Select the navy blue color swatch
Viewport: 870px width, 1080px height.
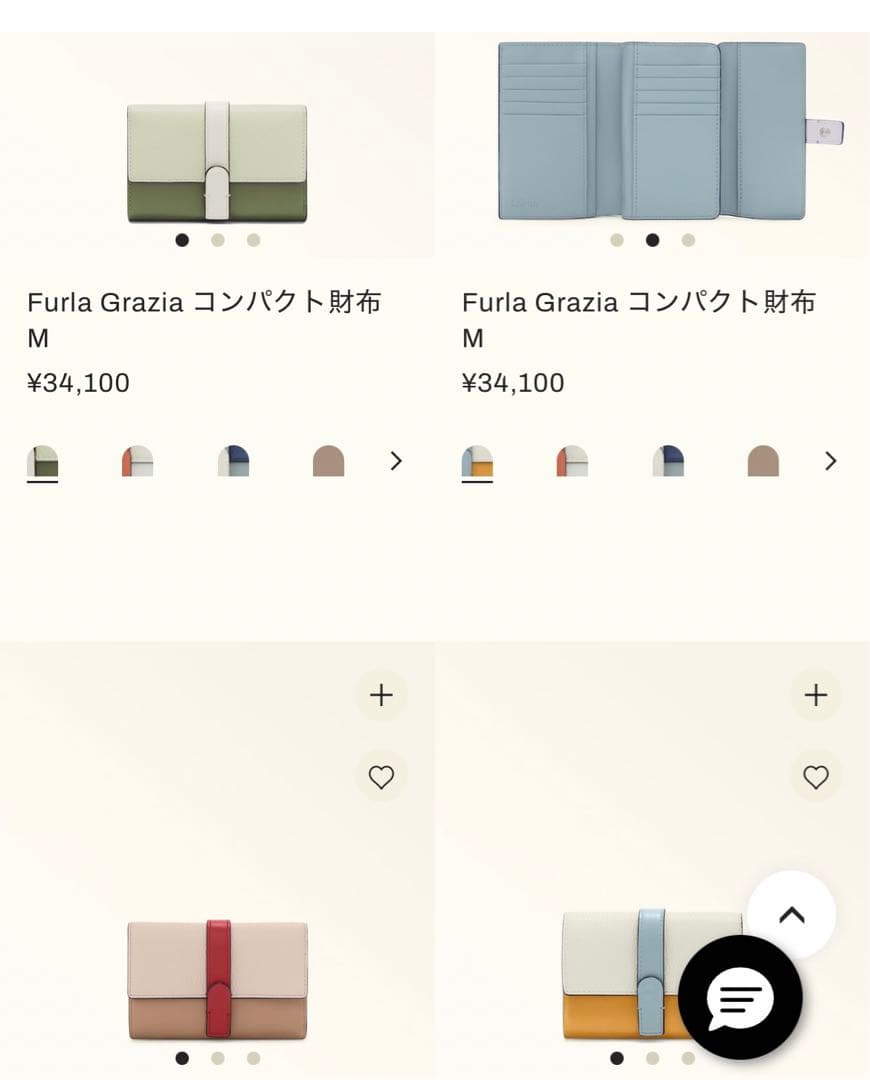click(x=233, y=461)
